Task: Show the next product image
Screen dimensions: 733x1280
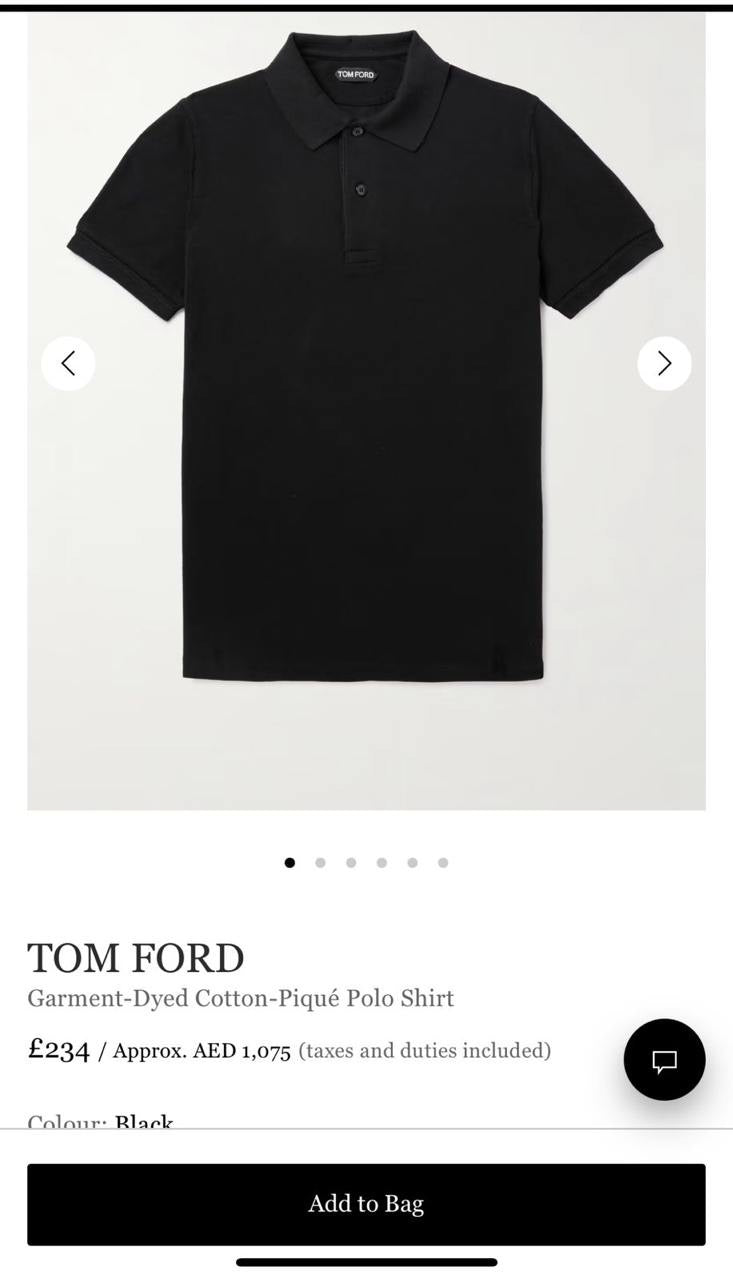Action: pos(664,363)
